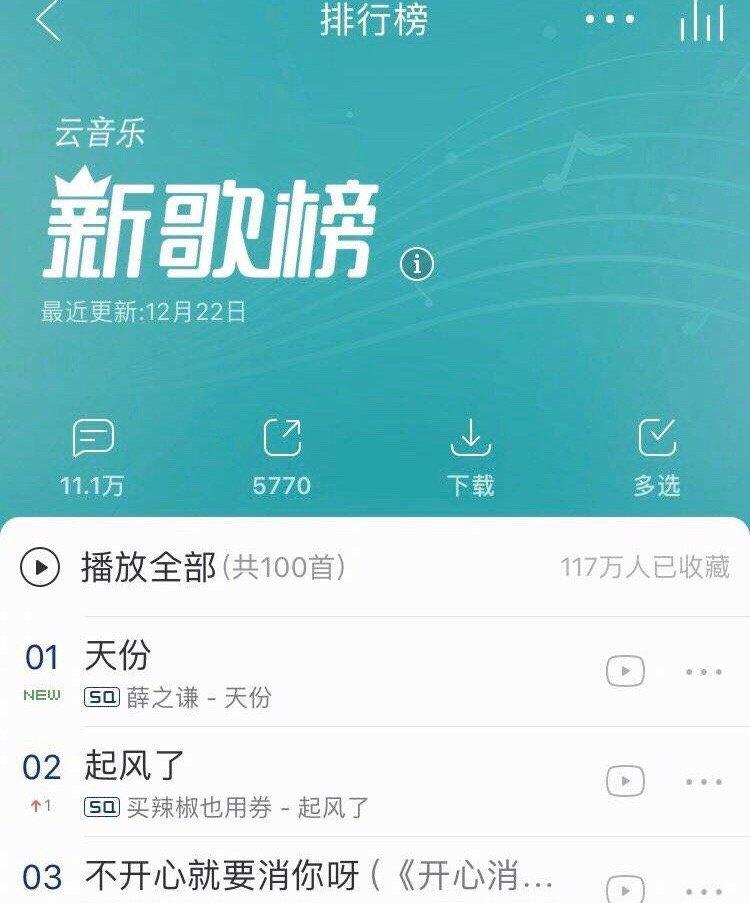This screenshot has width=750, height=903.
Task: Enable 多选 multi-select mode
Action: tap(657, 457)
